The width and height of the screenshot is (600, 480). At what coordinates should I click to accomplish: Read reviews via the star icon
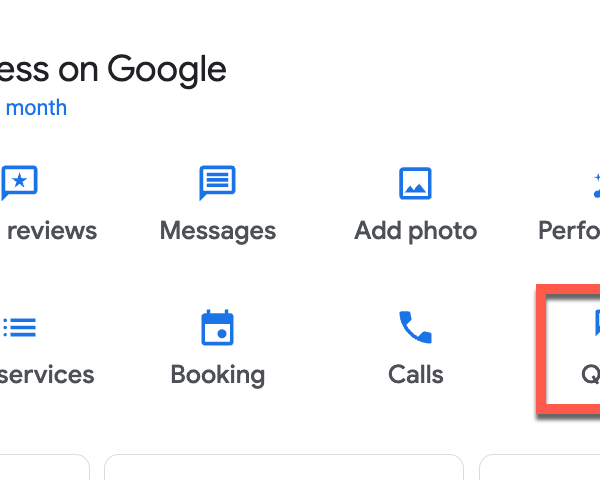[20, 185]
